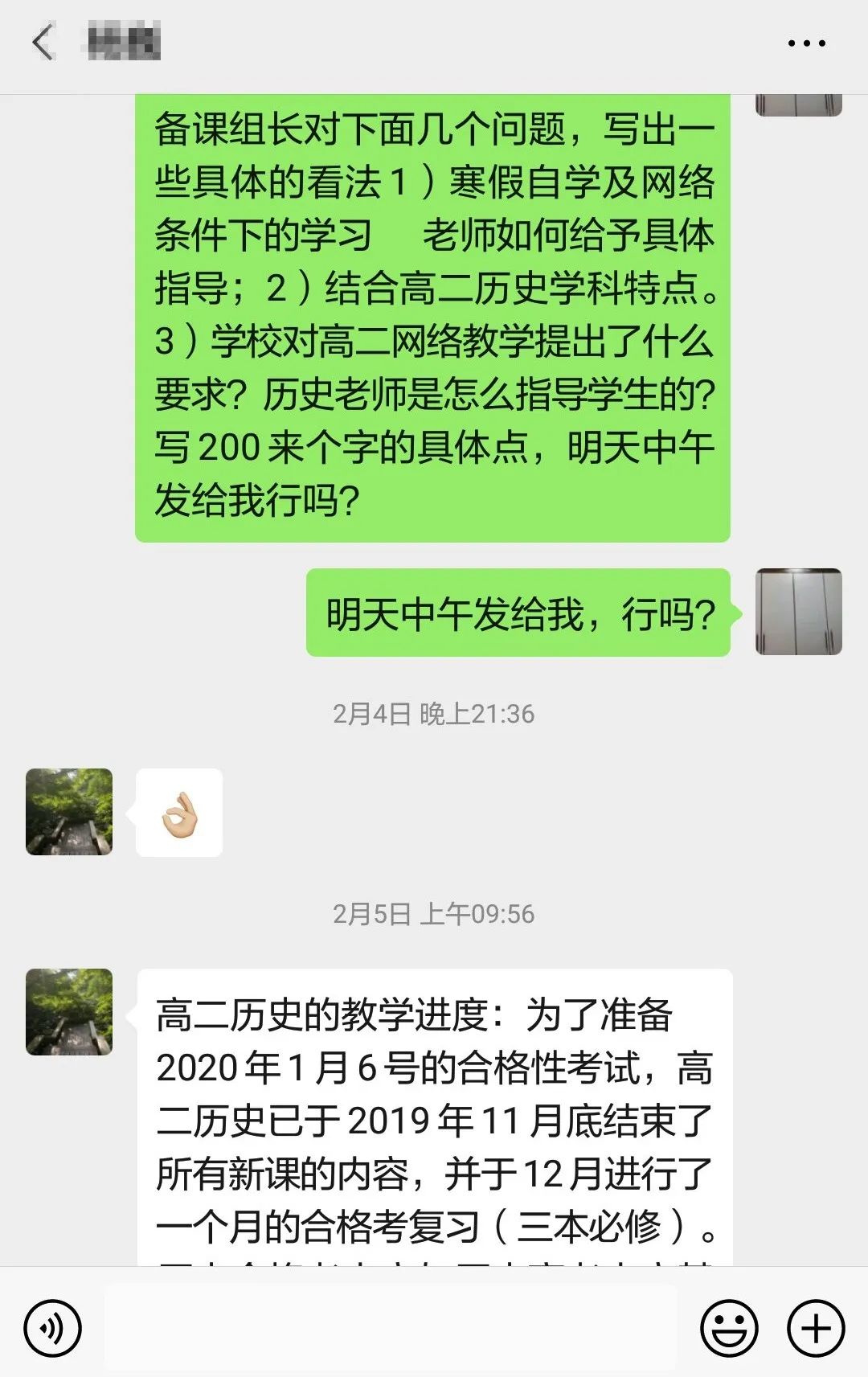This screenshot has width=868, height=1377.
Task: Switch to voice message input
Action: [x=52, y=1328]
